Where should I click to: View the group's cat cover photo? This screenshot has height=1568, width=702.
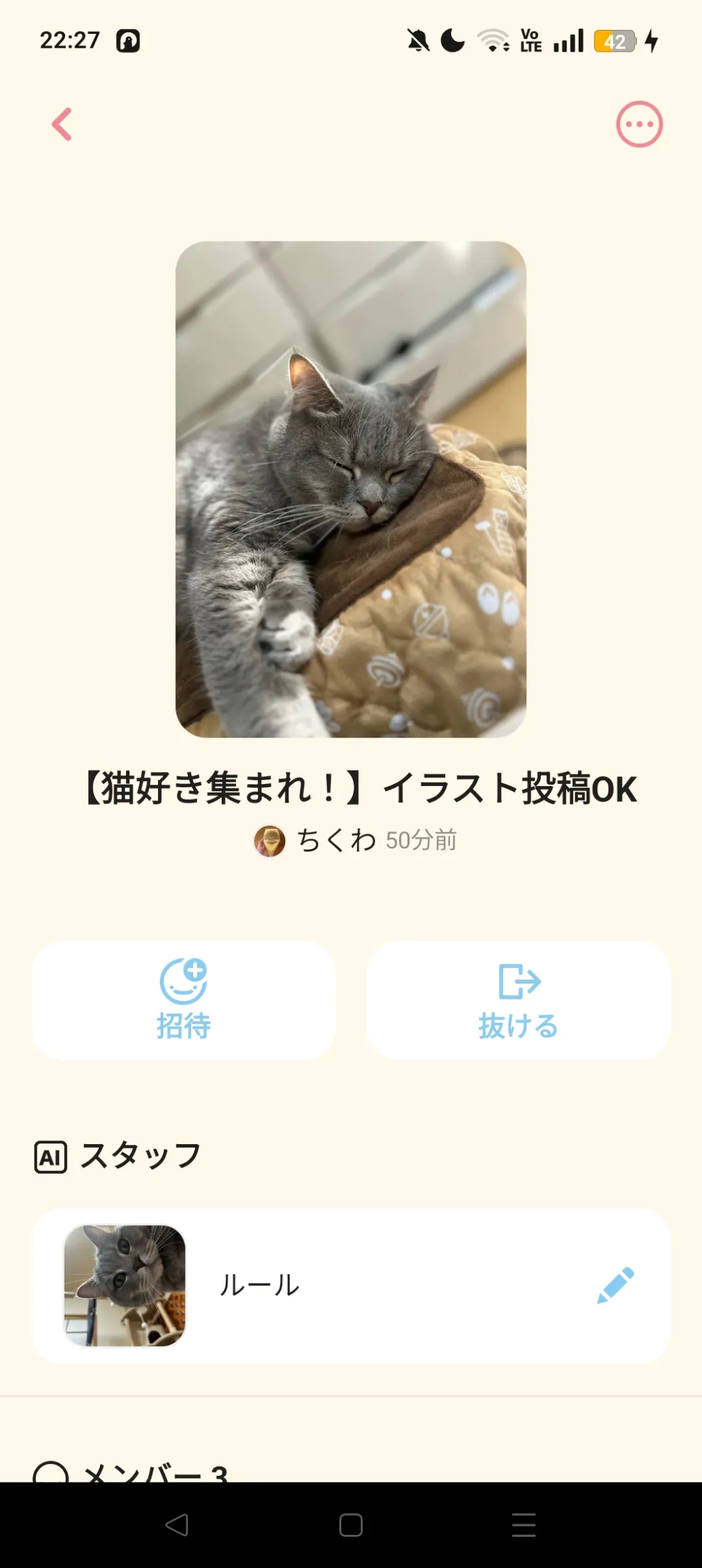coord(350,489)
